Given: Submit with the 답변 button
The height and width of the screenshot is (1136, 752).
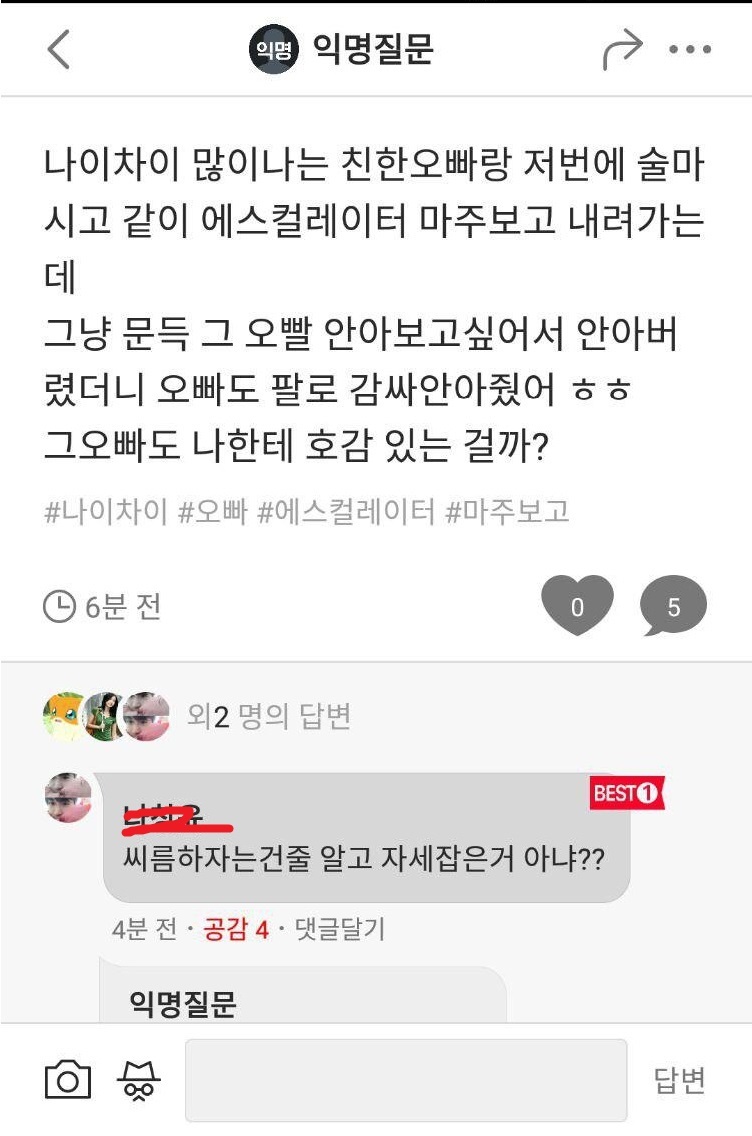Looking at the screenshot, I should coord(680,1080).
